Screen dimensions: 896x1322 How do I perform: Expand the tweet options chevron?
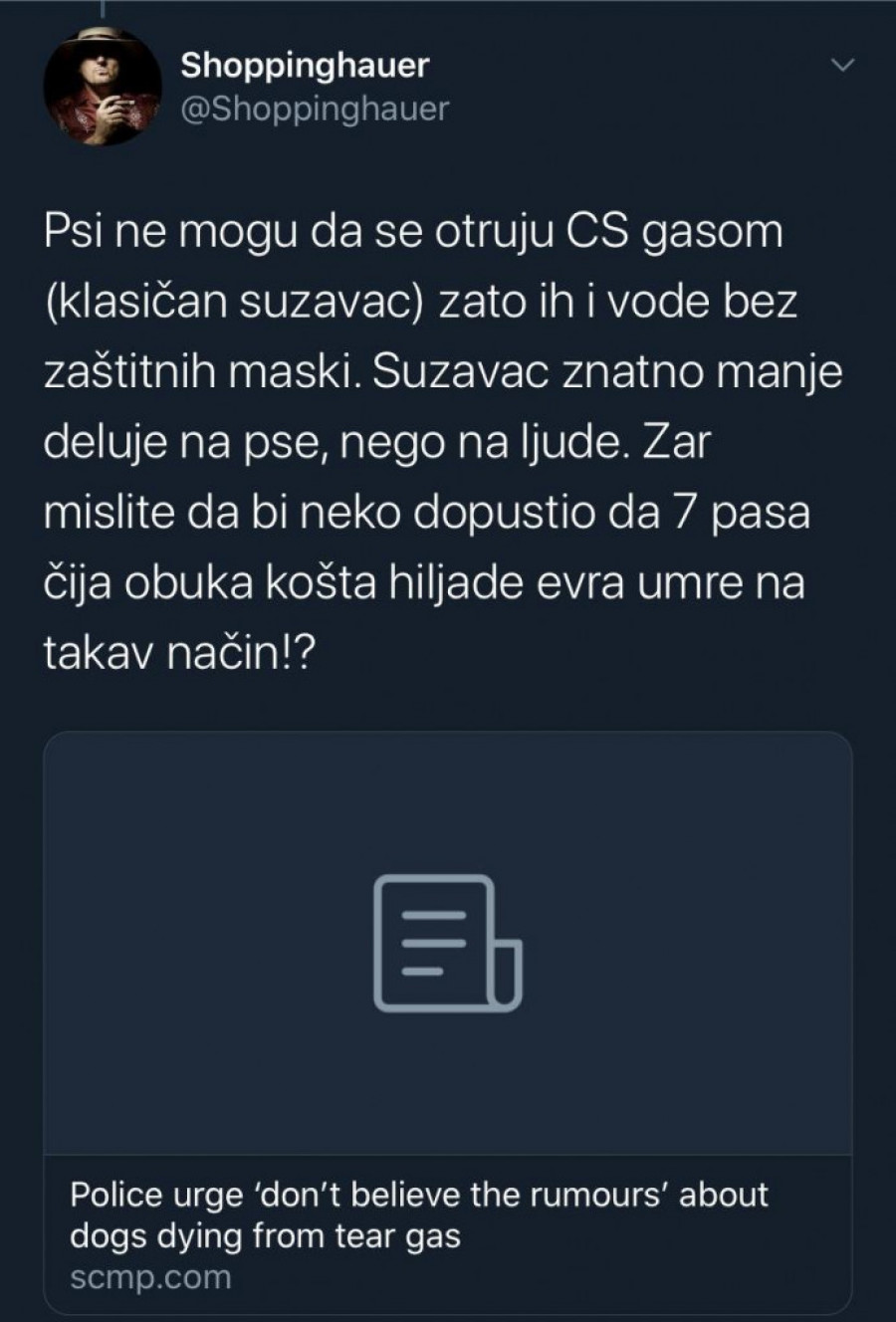(842, 67)
